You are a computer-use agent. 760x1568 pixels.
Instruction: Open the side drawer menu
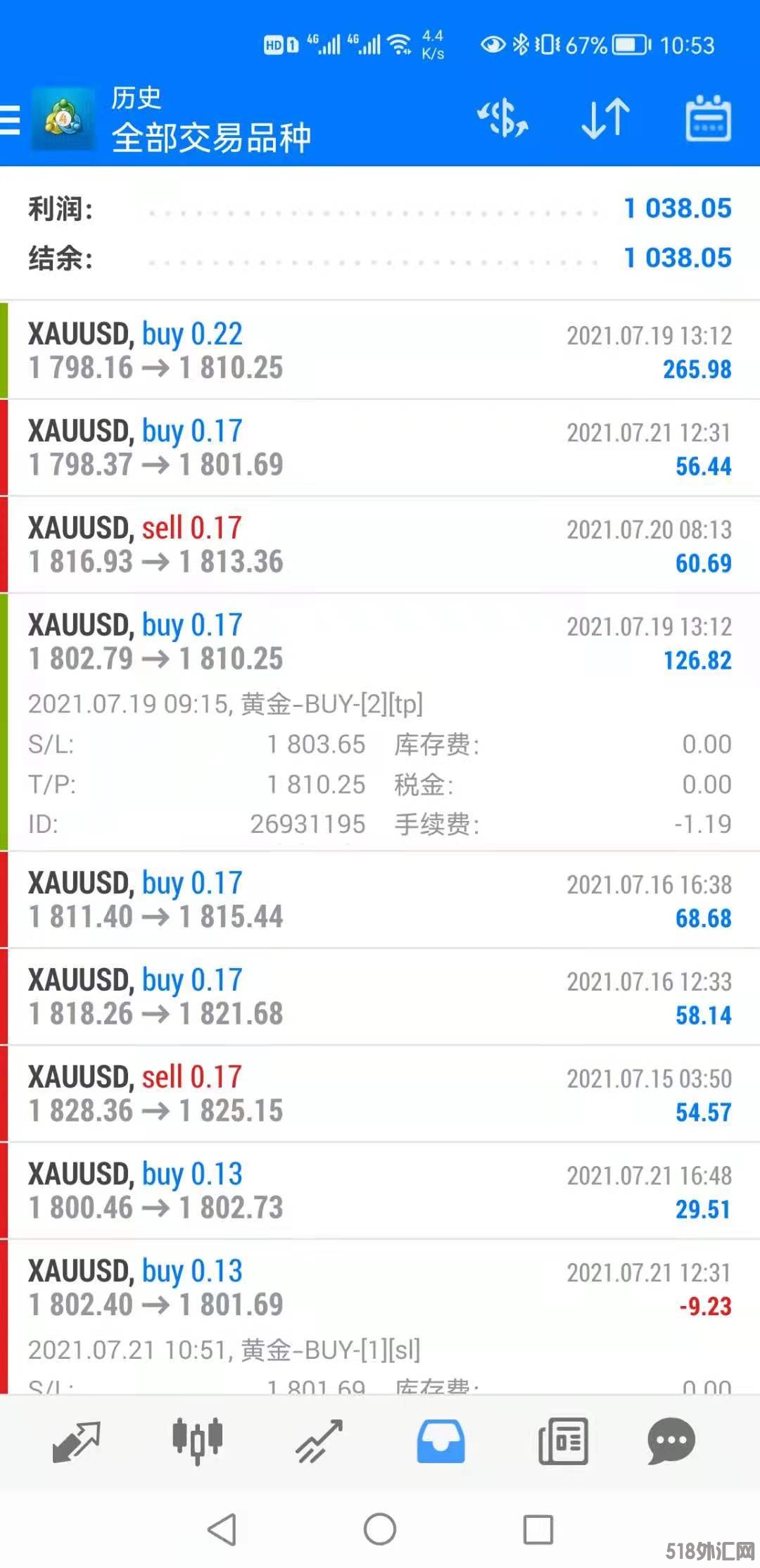pyautogui.click(x=11, y=120)
